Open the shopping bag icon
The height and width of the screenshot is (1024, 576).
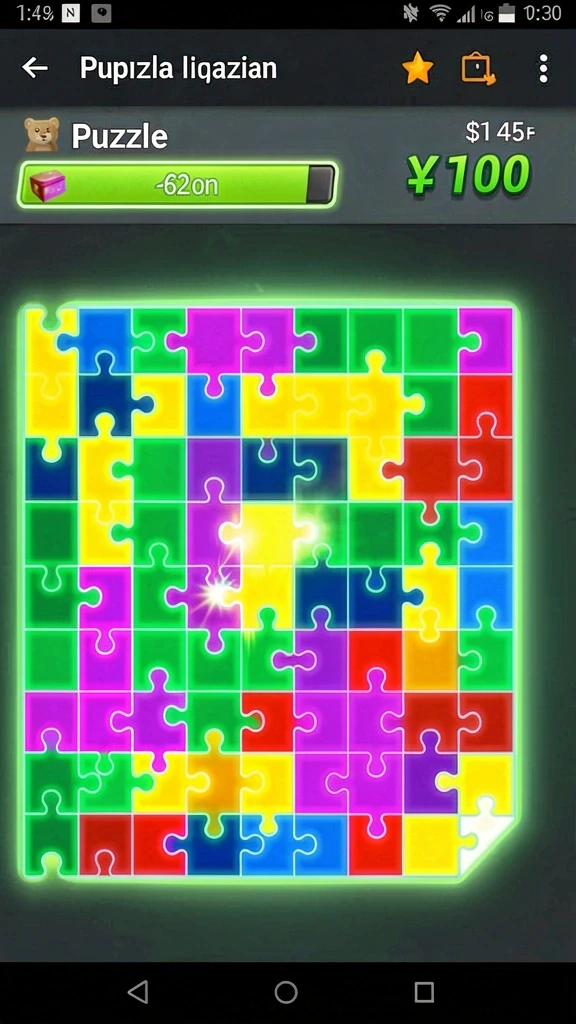click(x=478, y=69)
